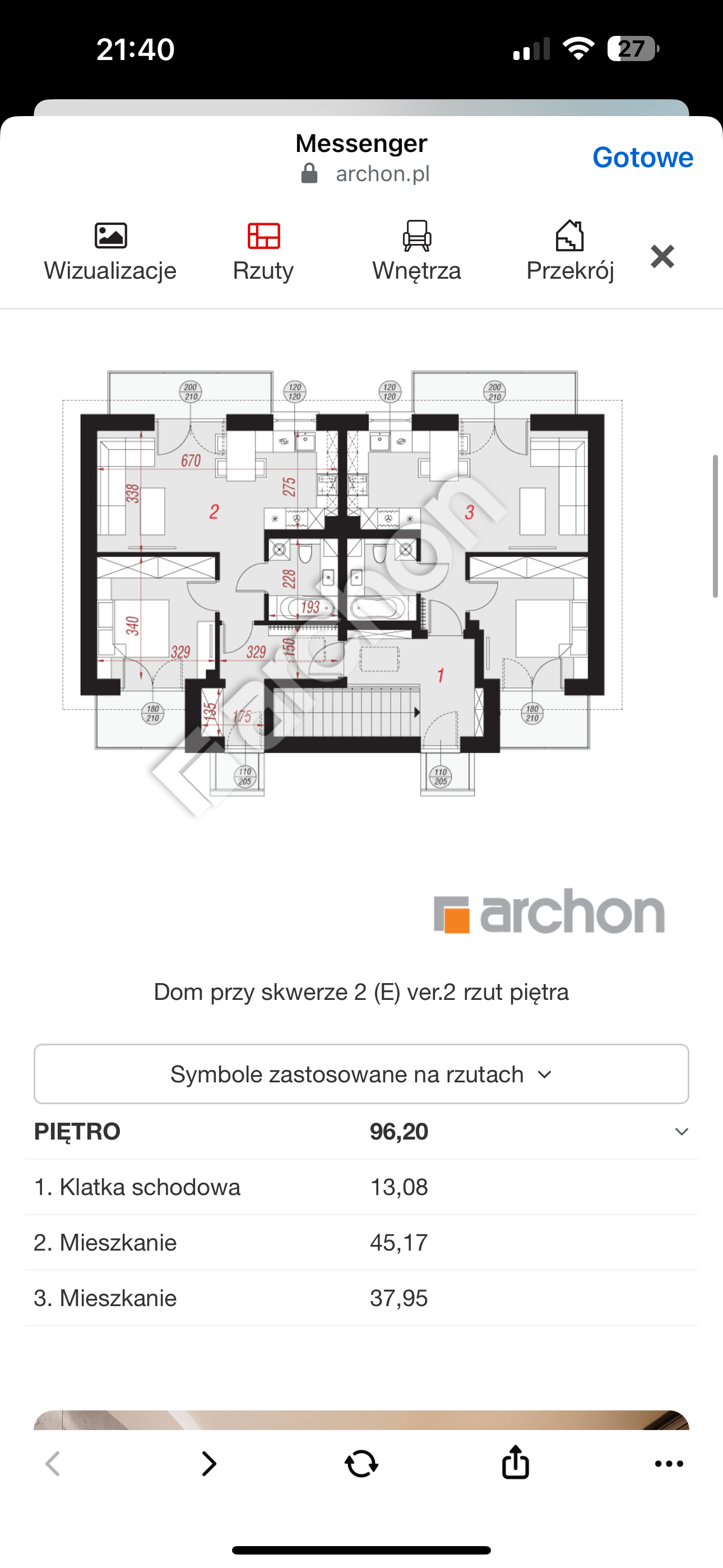
Task: Close the gallery with the X icon
Action: pyautogui.click(x=662, y=256)
